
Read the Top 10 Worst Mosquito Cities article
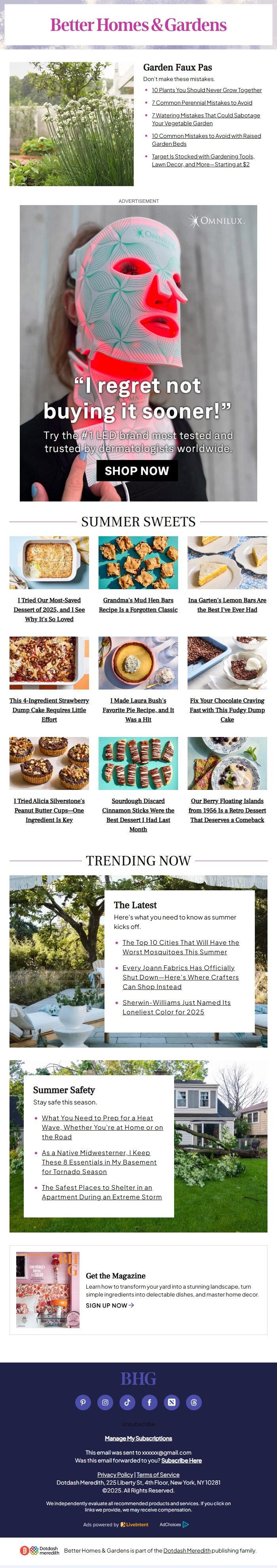pos(180,946)
